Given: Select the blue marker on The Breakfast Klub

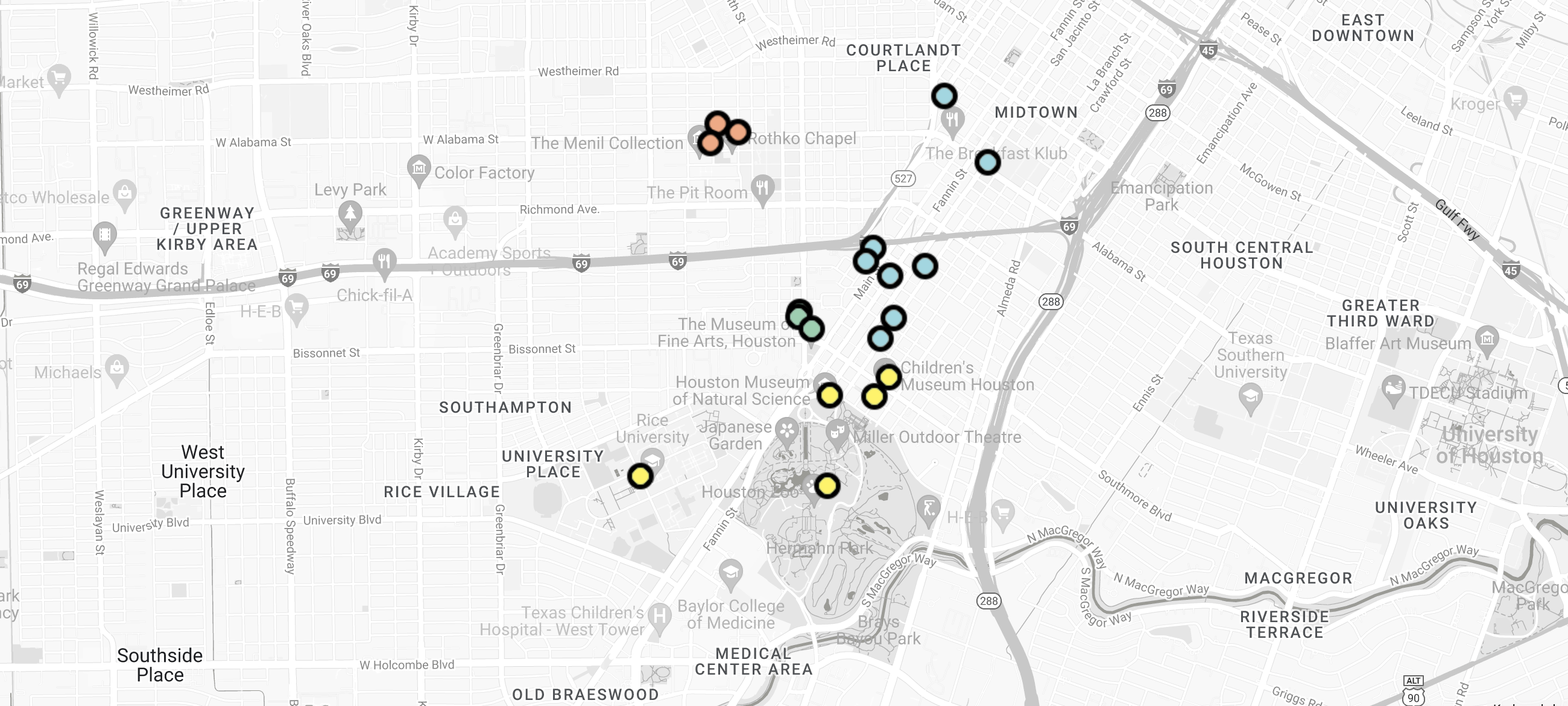Looking at the screenshot, I should (x=987, y=162).
